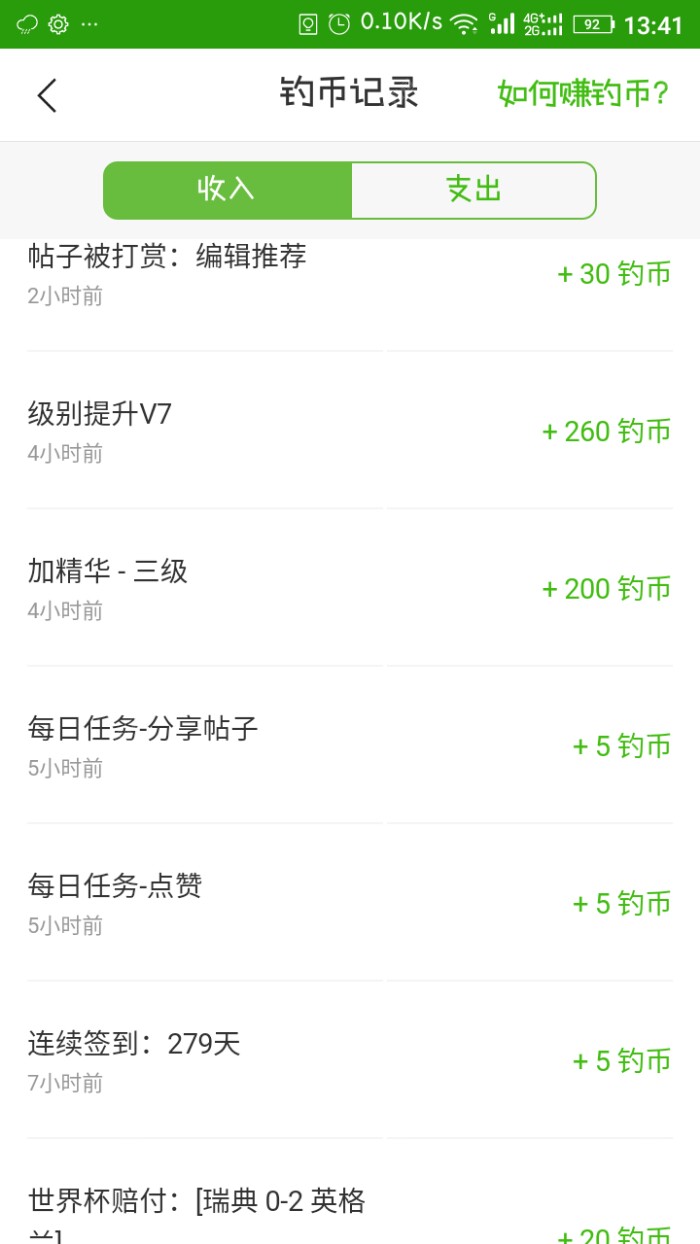Switch to the 支出 tab

coord(474,190)
